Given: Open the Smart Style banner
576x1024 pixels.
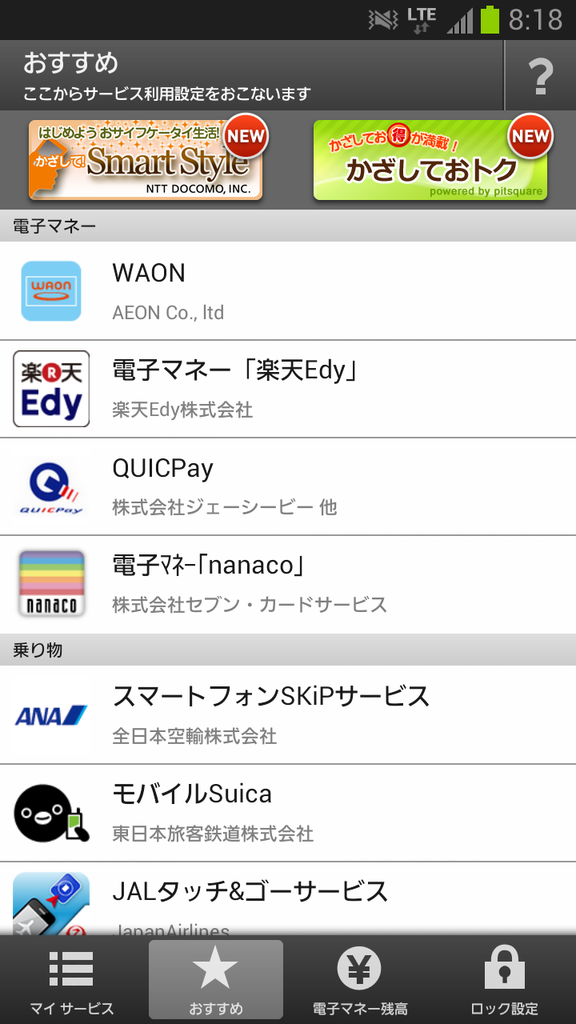Looking at the screenshot, I should pyautogui.click(x=146, y=159).
